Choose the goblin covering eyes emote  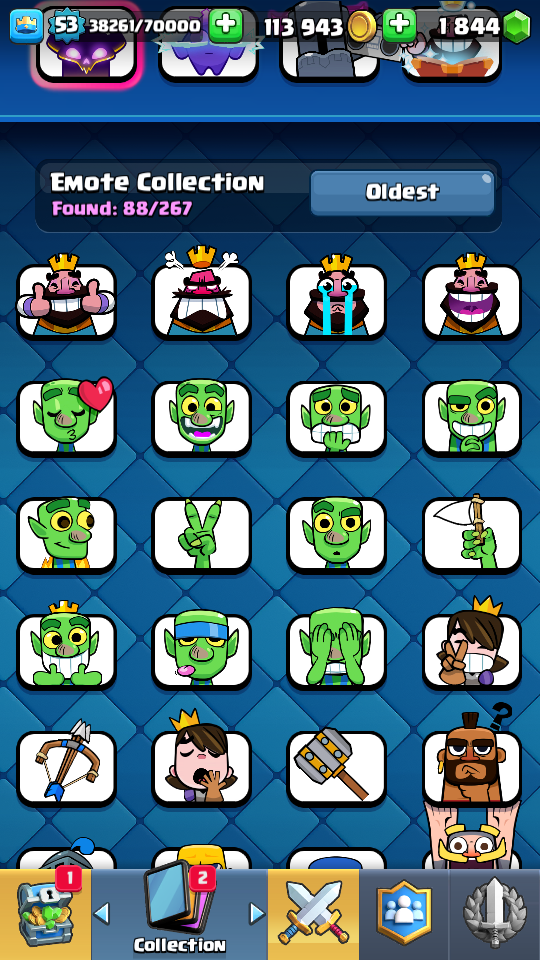(x=337, y=651)
